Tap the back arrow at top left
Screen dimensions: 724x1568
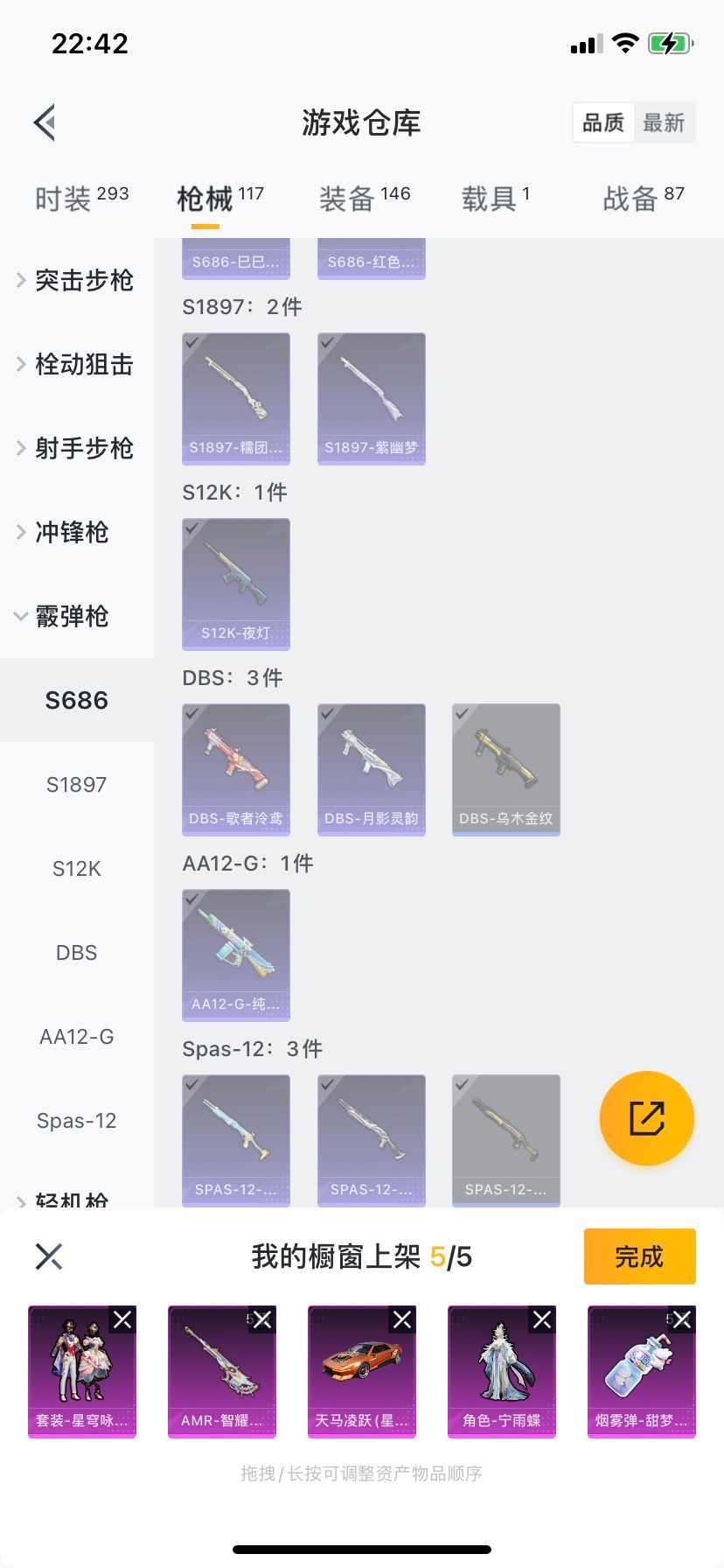tap(44, 122)
